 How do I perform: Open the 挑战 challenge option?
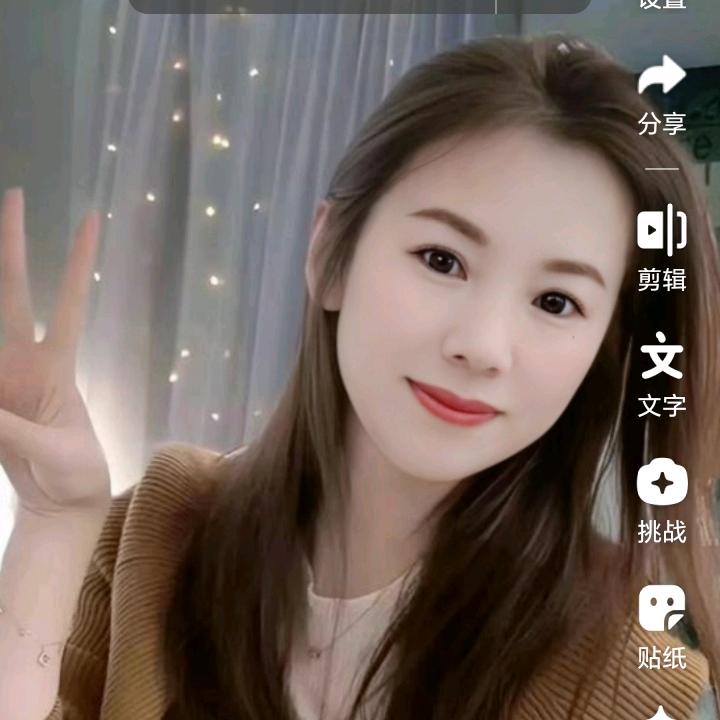[662, 498]
